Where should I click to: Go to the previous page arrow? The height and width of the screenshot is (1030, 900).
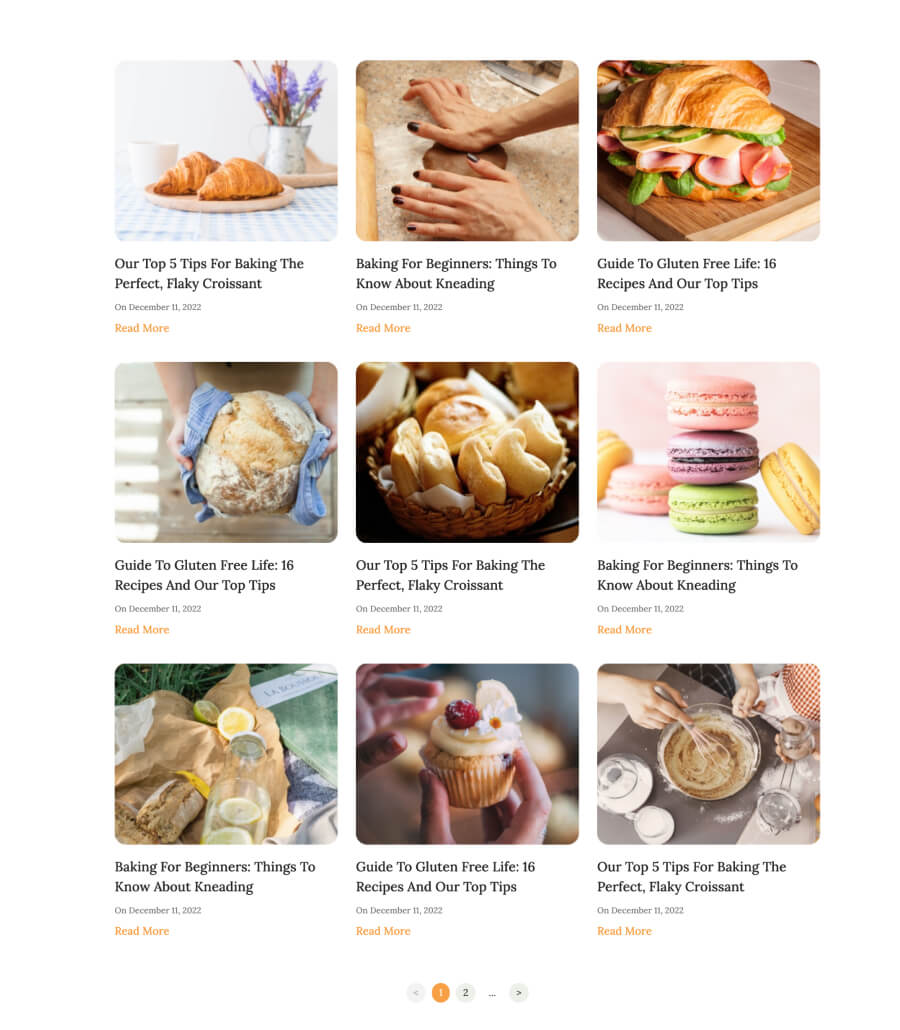416,993
